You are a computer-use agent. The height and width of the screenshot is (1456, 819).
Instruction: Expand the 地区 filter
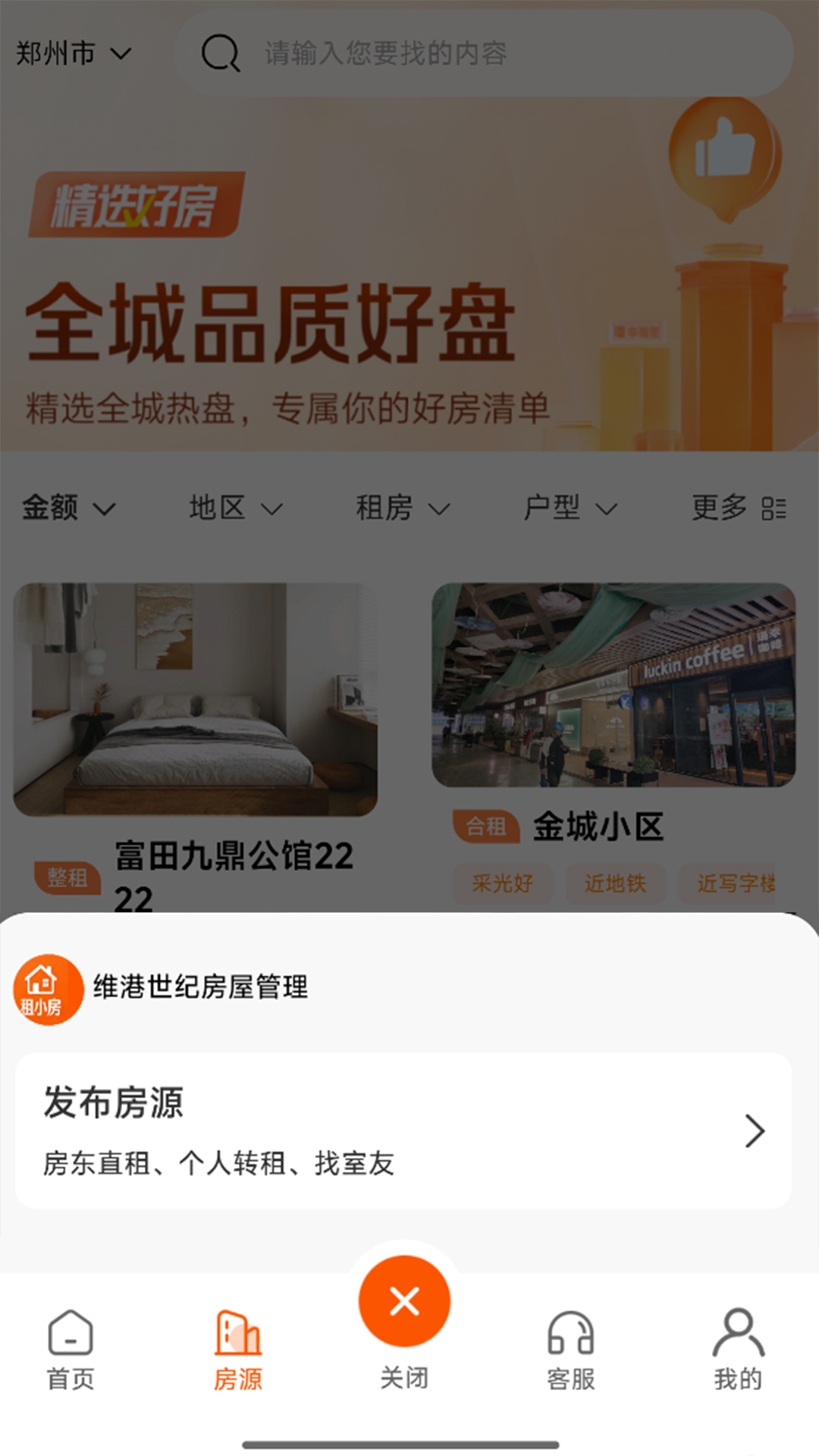pyautogui.click(x=235, y=507)
